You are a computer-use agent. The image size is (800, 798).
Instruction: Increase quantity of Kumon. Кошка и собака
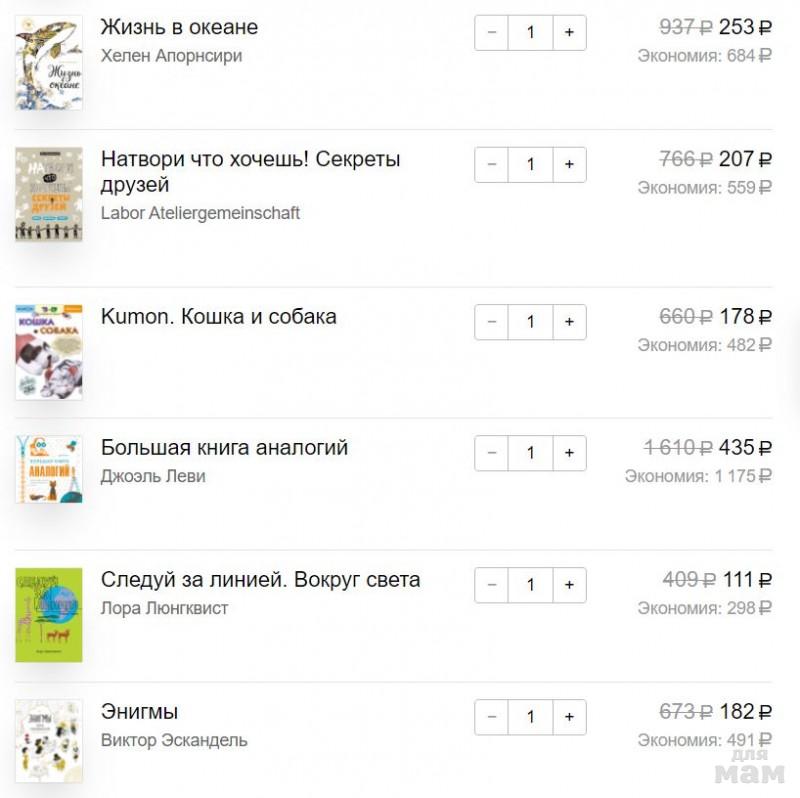coord(569,322)
